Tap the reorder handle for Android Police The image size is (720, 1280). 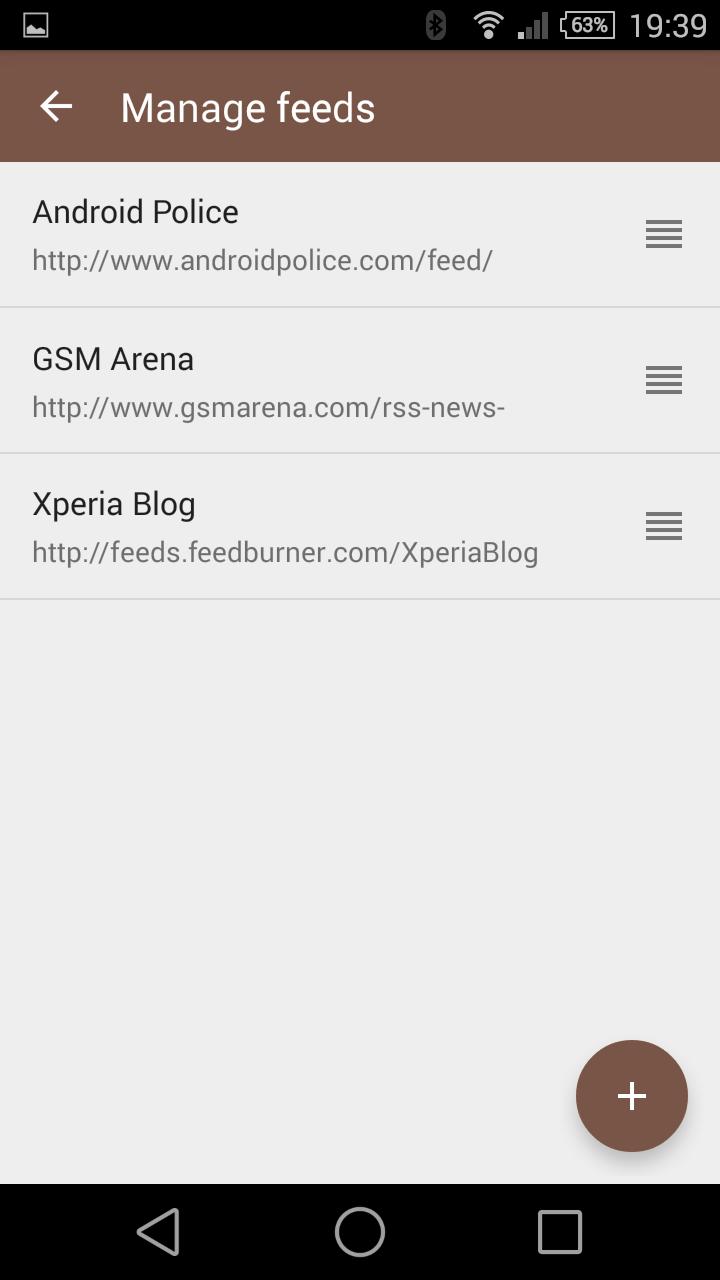(663, 235)
